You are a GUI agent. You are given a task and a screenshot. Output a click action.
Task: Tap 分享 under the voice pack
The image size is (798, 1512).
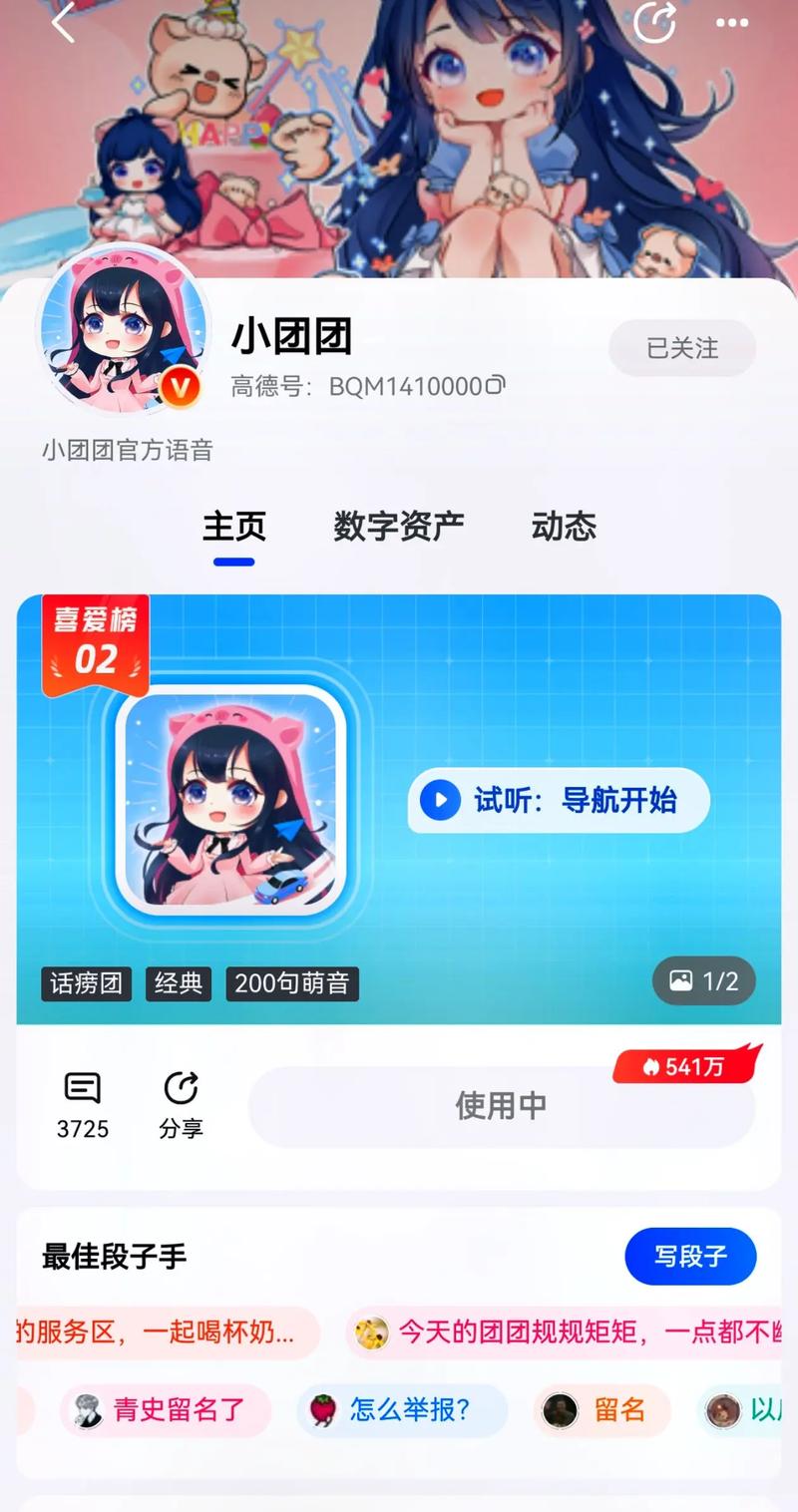click(181, 1105)
